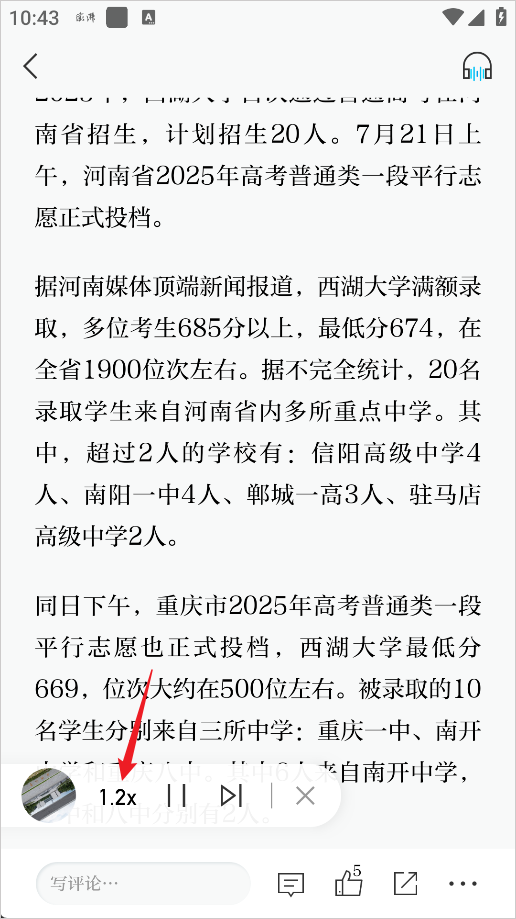Skip to the next audio item
Screen dimensions: 516x919
pyautogui.click(x=231, y=796)
